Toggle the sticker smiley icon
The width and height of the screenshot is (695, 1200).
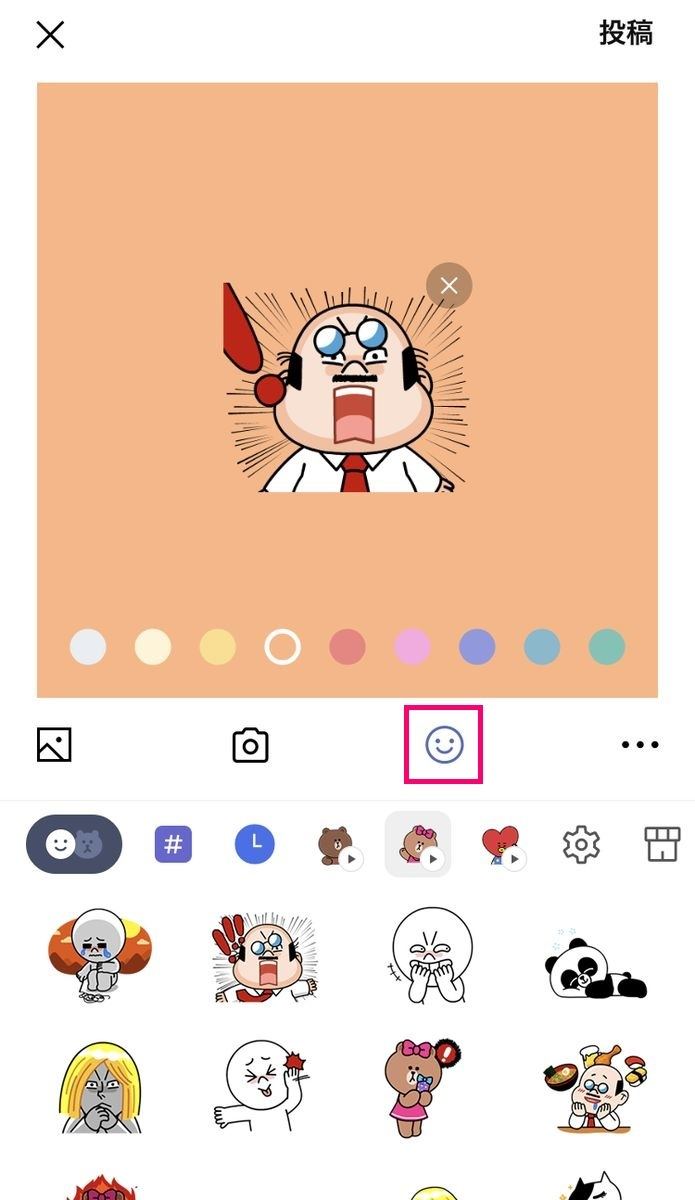point(444,745)
